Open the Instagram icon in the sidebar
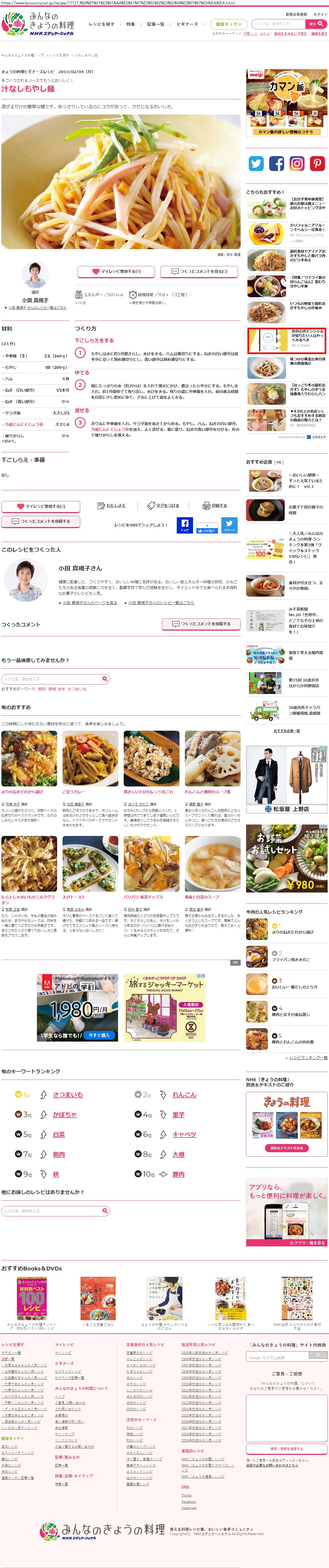 (297, 163)
